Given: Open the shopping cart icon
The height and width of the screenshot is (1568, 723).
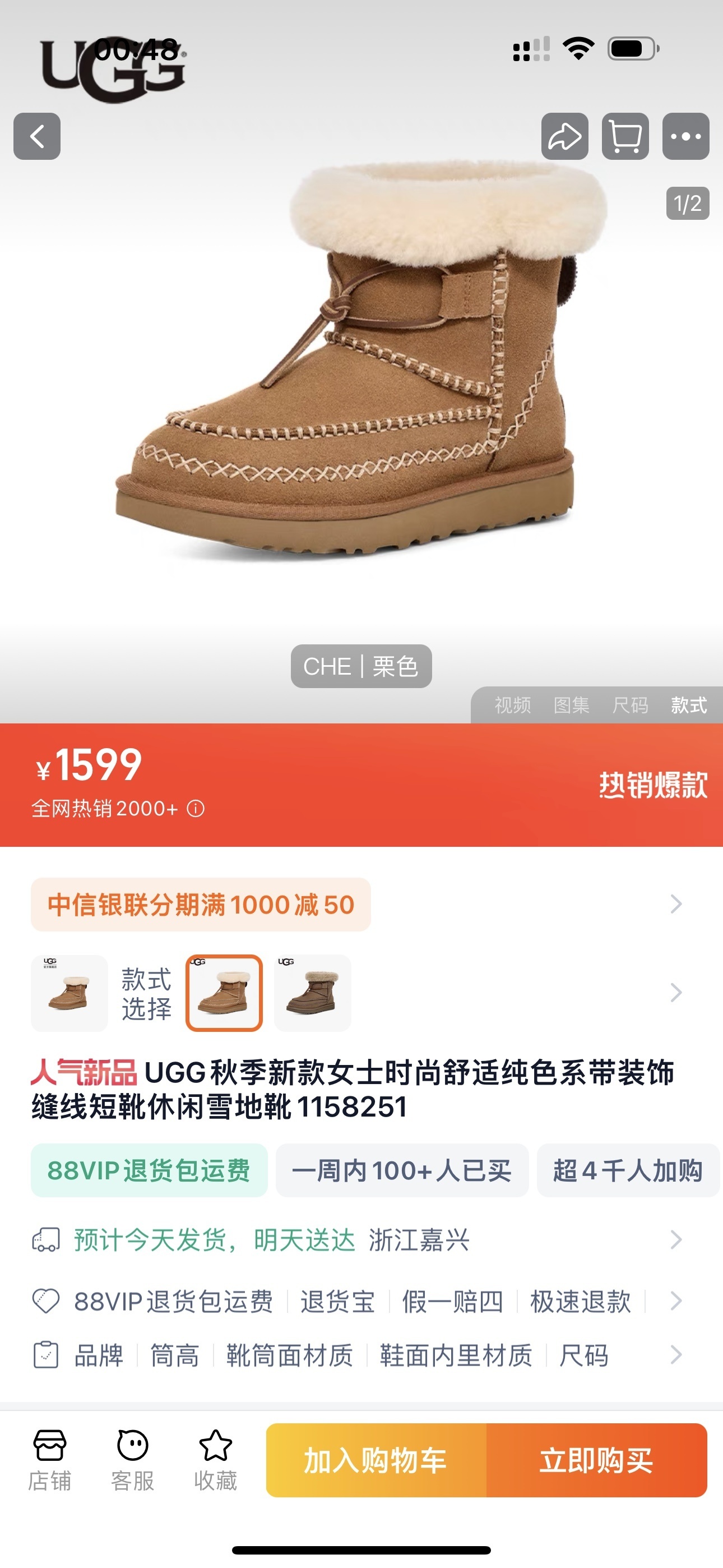Looking at the screenshot, I should coord(625,136).
